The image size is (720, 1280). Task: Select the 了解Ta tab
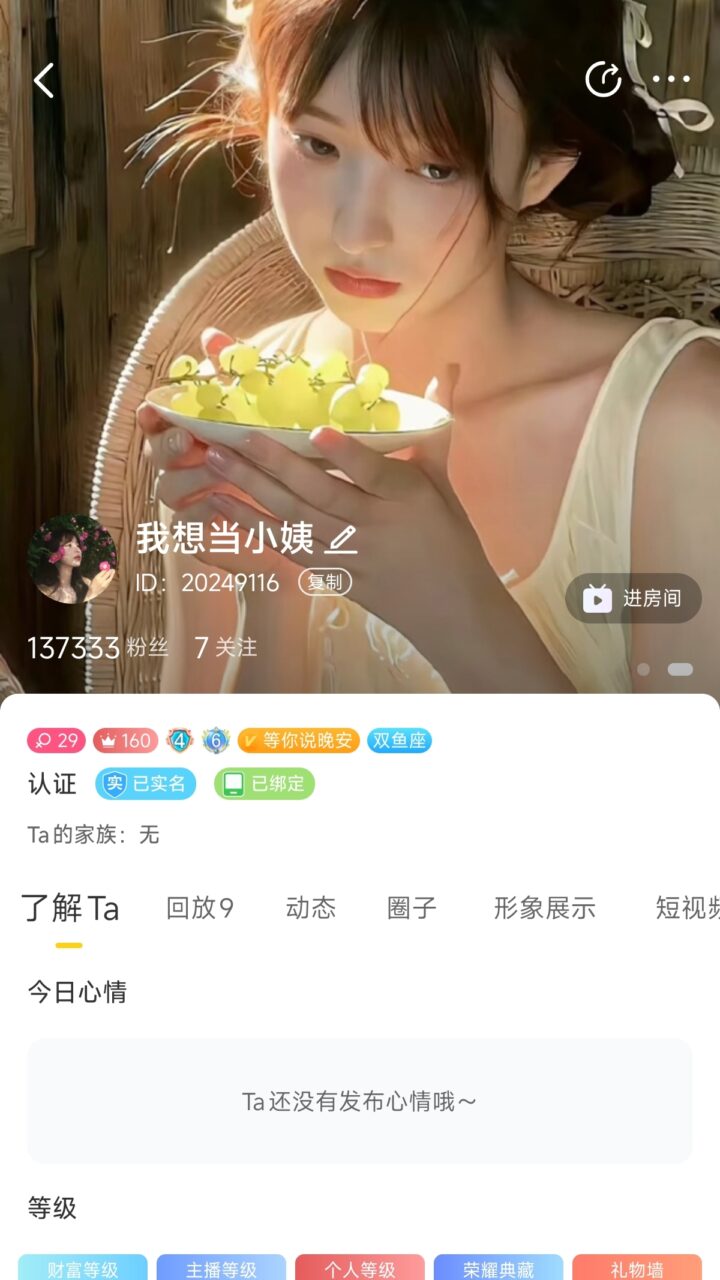pos(70,908)
